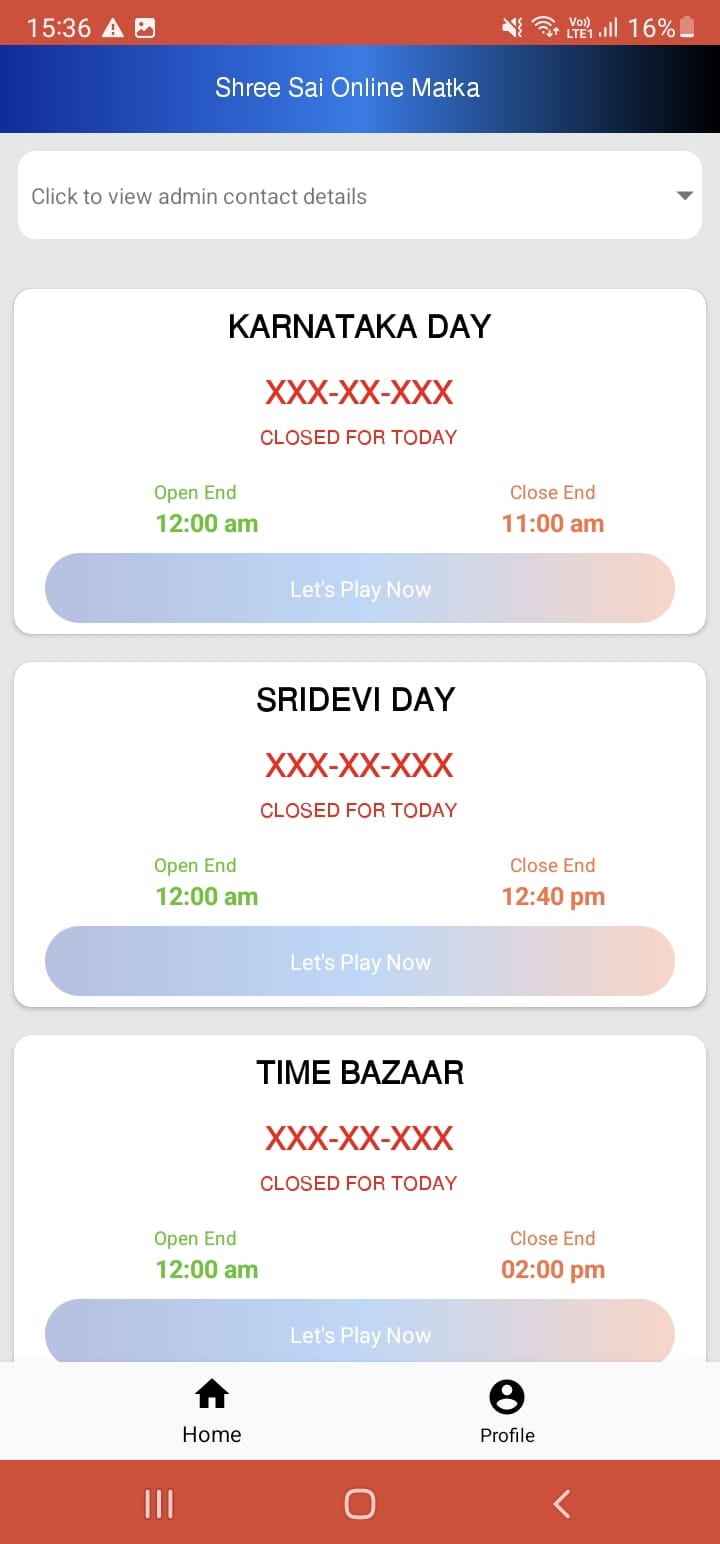Viewport: 720px width, 1544px height.
Task: Expand the admin contact details dropdown
Action: (x=360, y=196)
